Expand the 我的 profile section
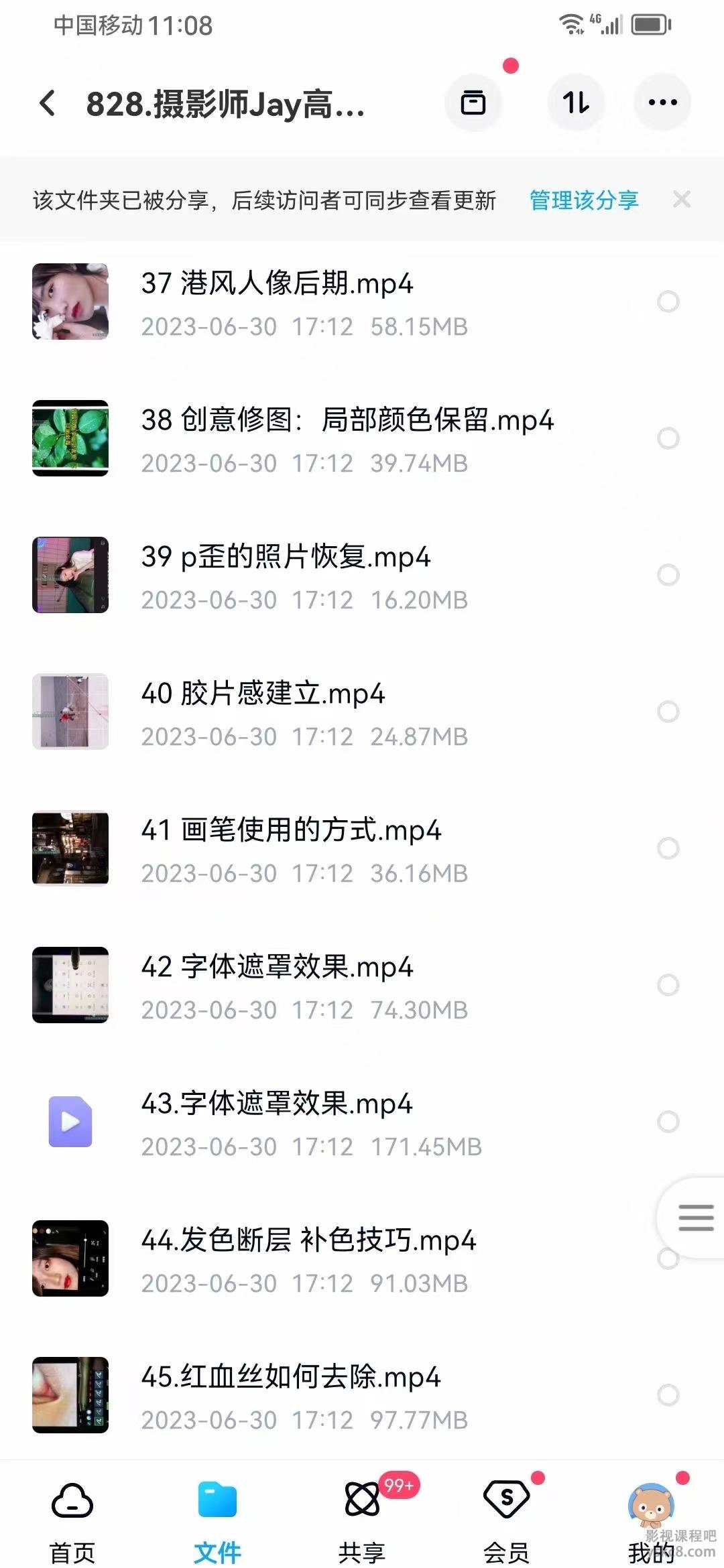The image size is (724, 1568). click(651, 1501)
